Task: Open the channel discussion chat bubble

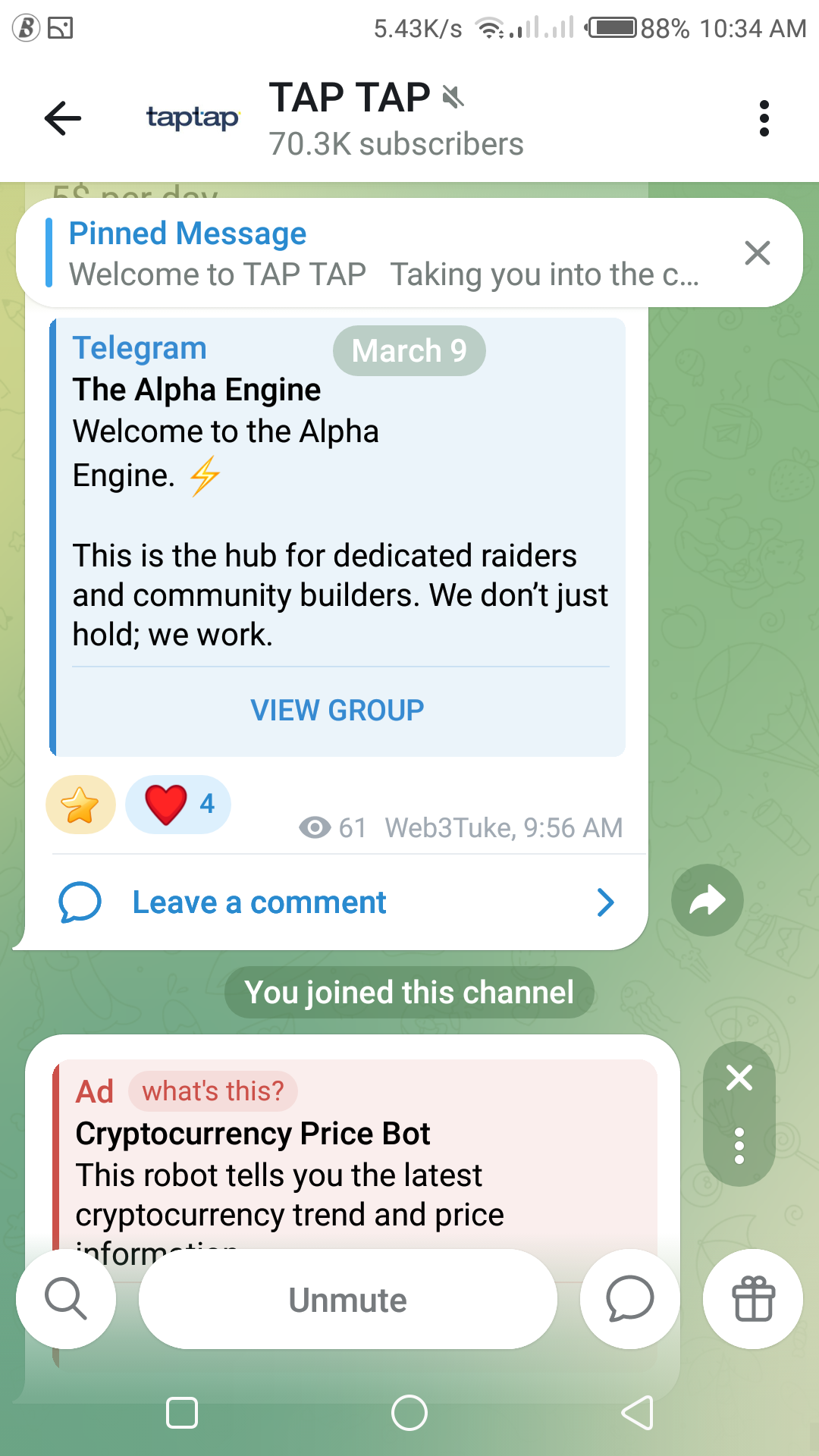Action: click(629, 1299)
